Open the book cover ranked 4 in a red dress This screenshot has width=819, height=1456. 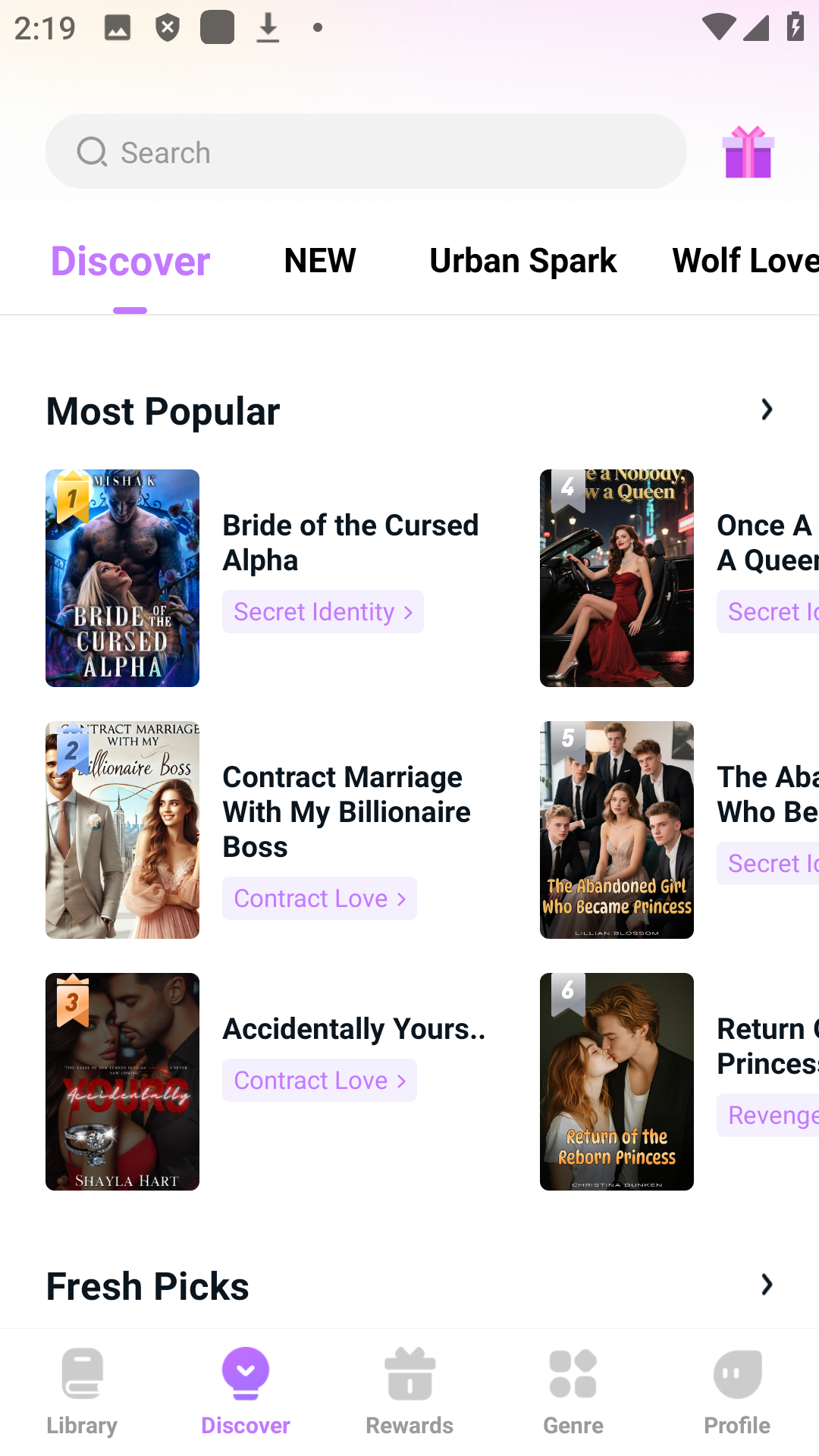pos(617,578)
